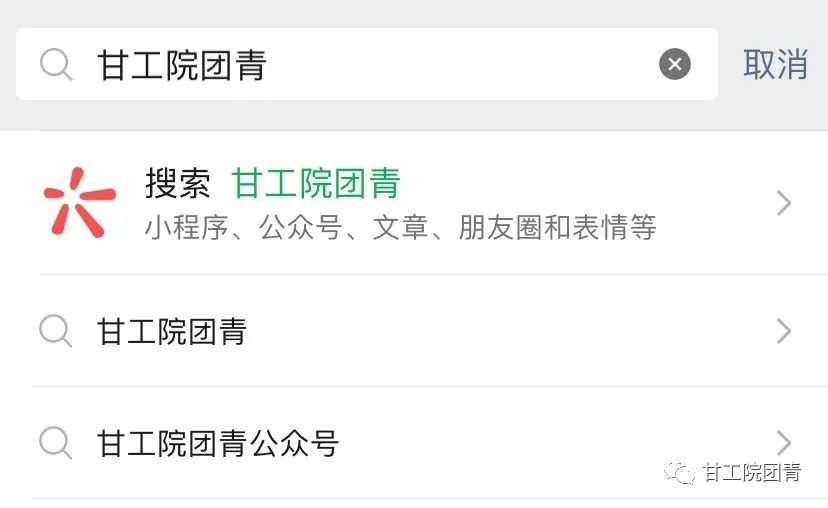Tap the search field containing 甘工院团青
The width and height of the screenshot is (828, 508).
click(360, 65)
